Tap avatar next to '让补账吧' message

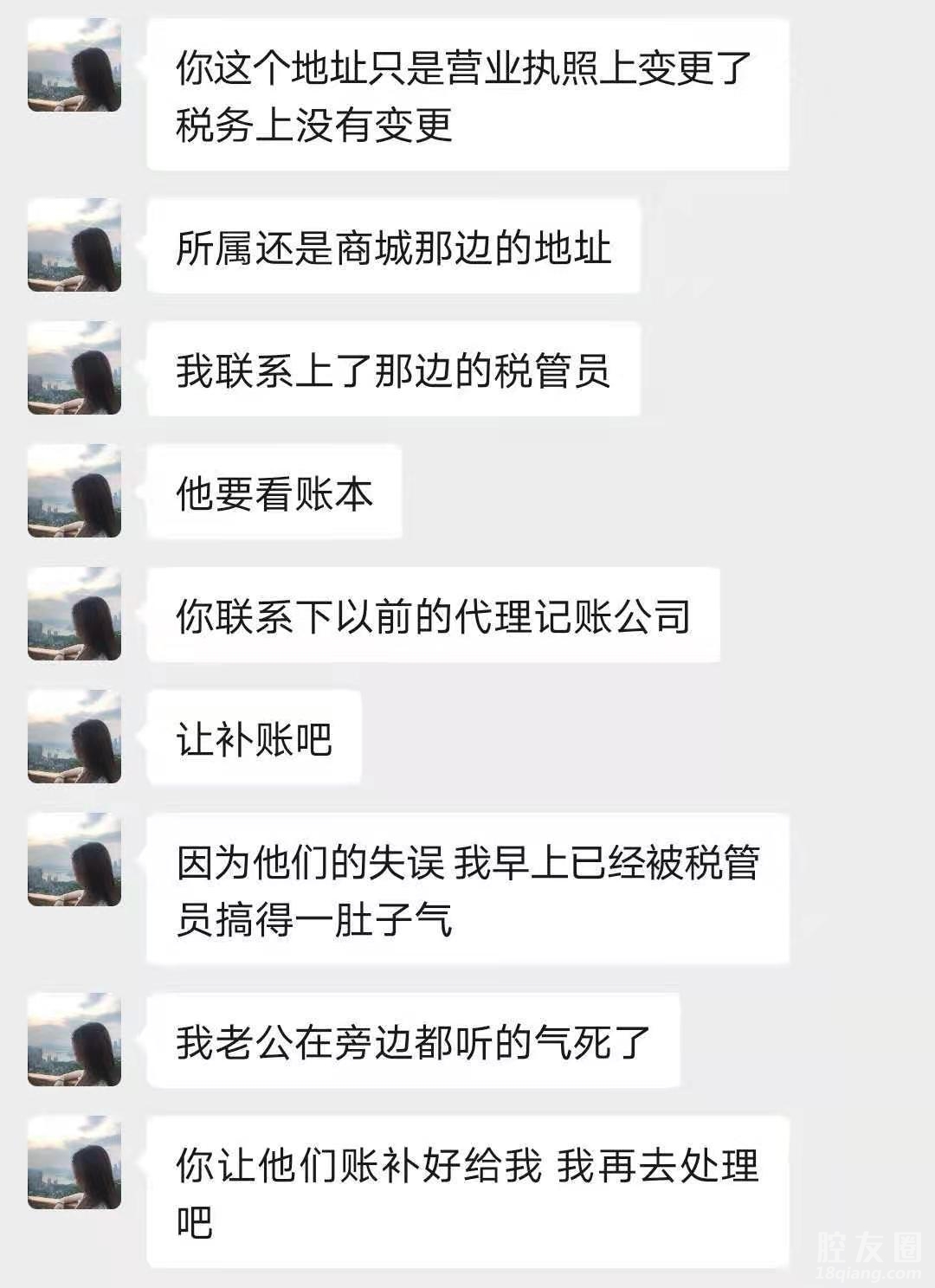pyautogui.click(x=74, y=737)
